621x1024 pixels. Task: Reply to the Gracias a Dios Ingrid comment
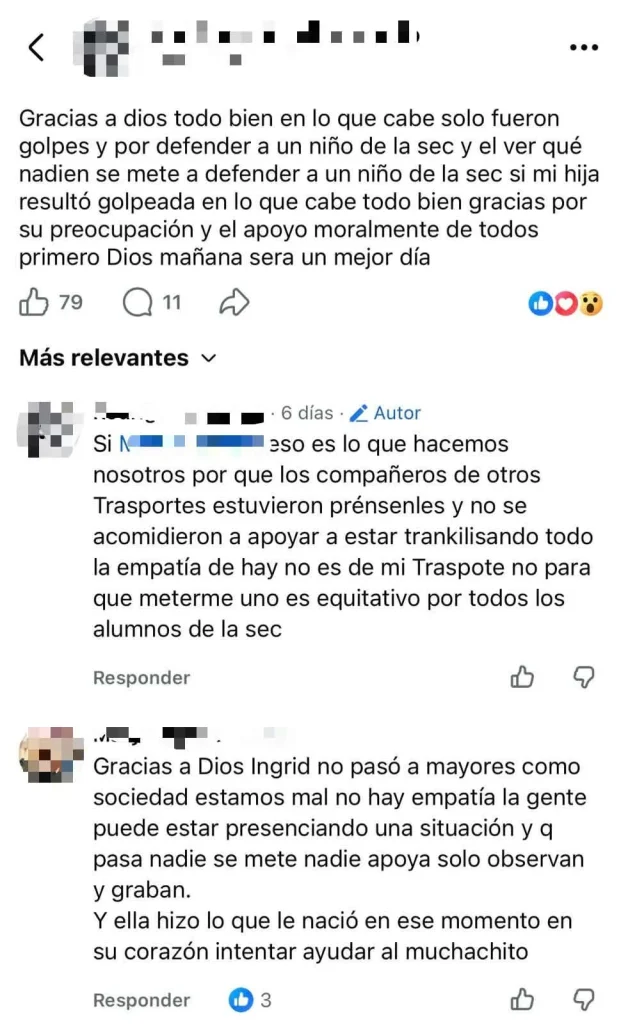coord(141,1000)
